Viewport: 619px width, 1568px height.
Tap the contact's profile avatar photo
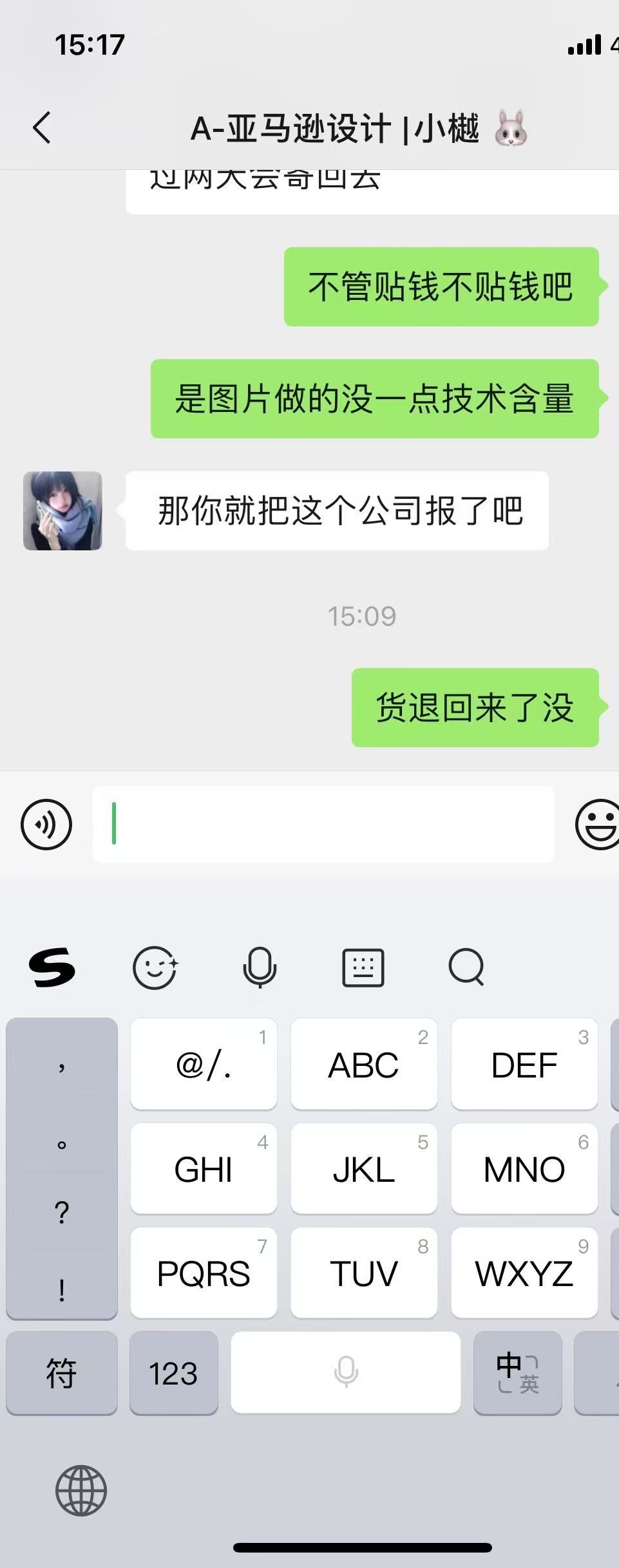tap(62, 510)
